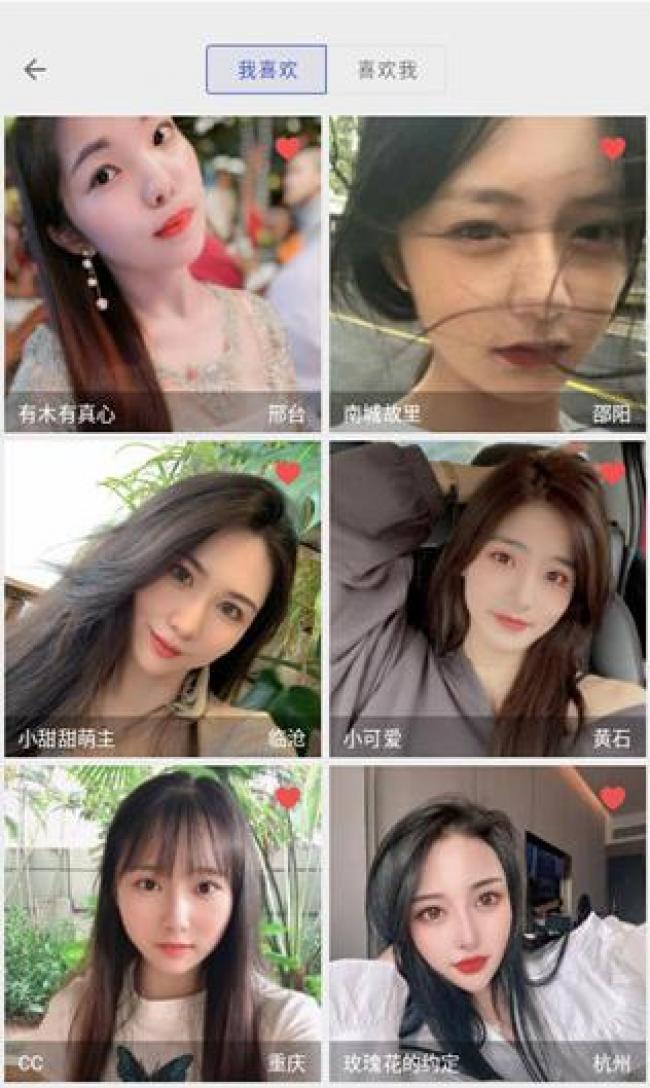The width and height of the screenshot is (650, 1088).
Task: Open the profile card of 小可爱
Action: point(488,599)
